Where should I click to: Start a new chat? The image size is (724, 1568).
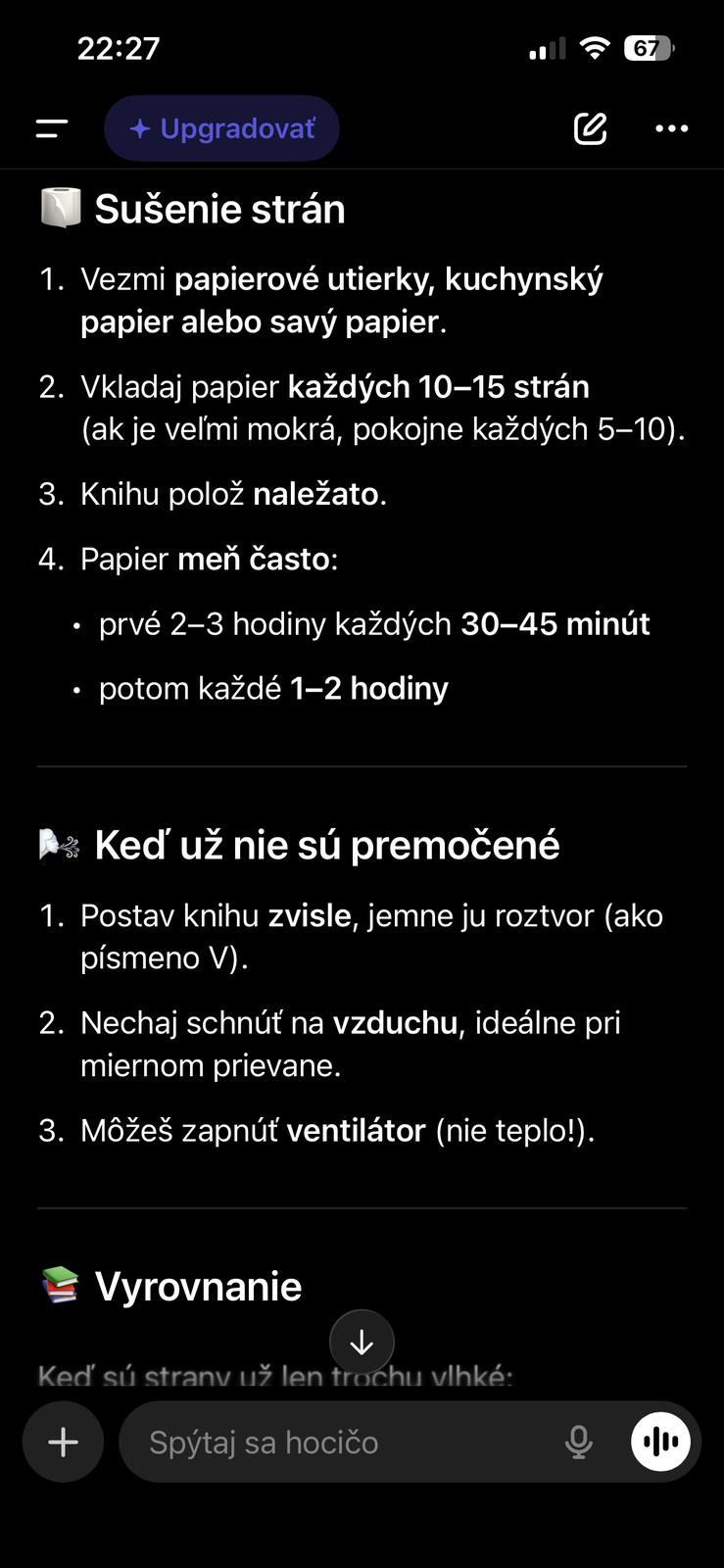tap(590, 128)
